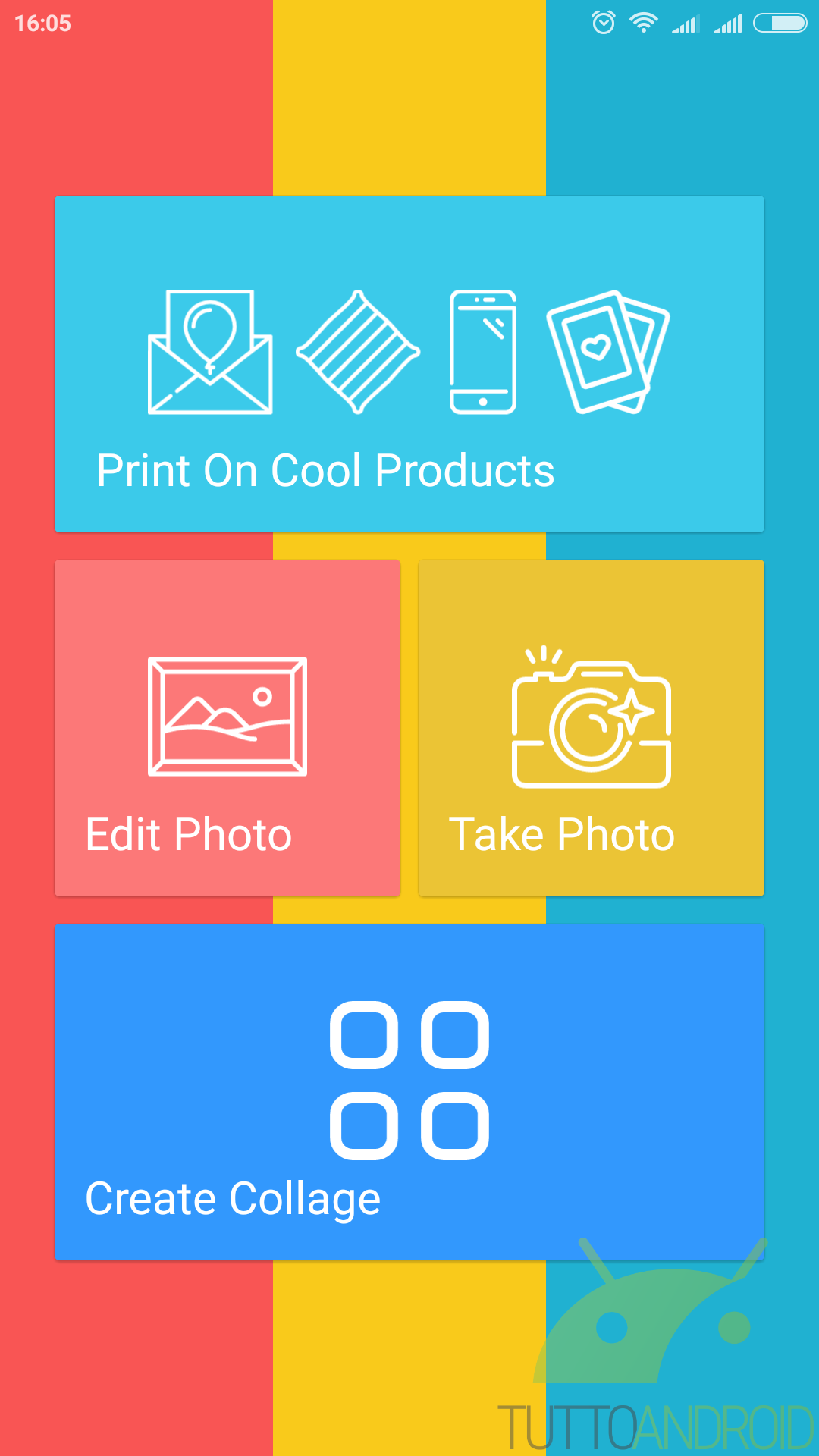Select the Edit Photo tile
Viewport: 819px width, 1456px height.
(227, 728)
